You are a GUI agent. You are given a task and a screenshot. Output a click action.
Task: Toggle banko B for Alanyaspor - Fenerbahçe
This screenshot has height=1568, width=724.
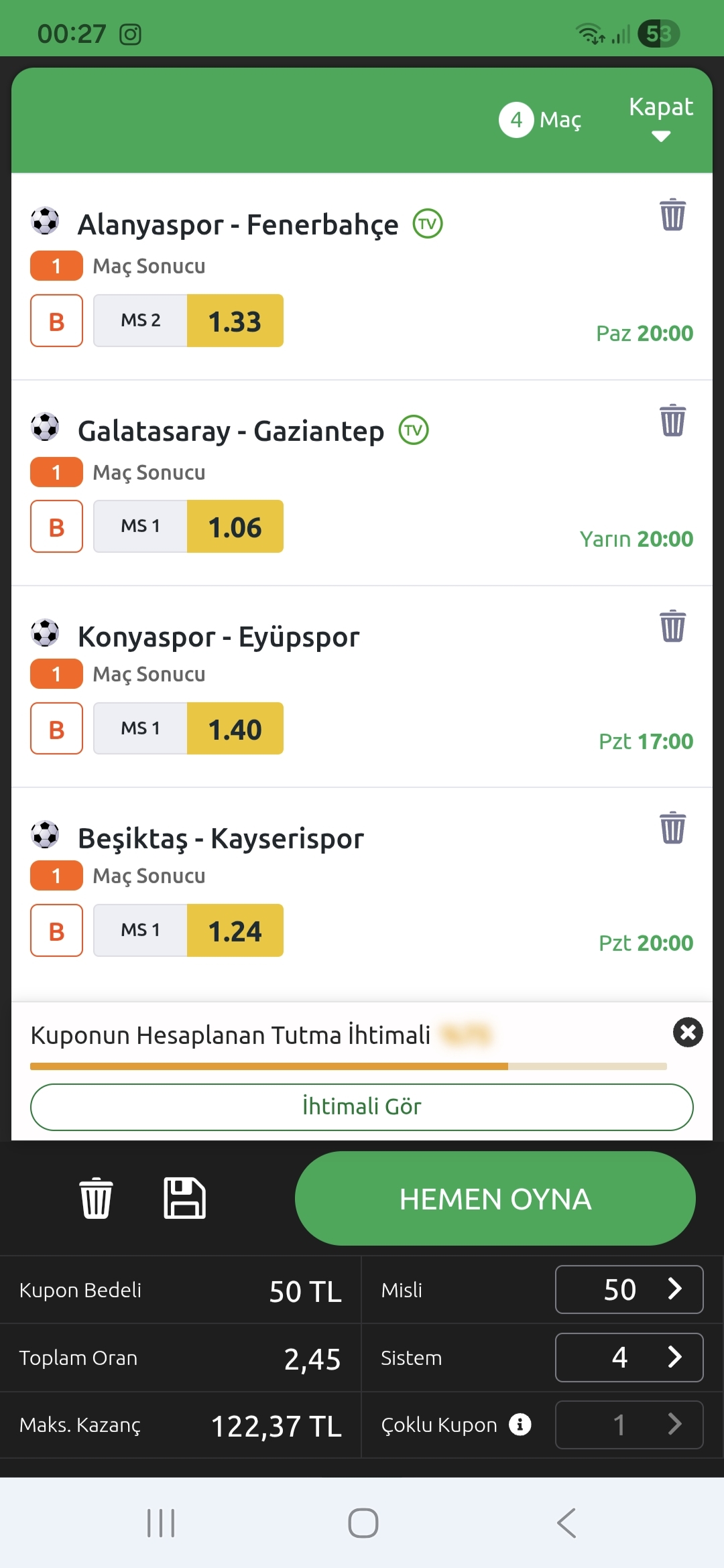(x=56, y=321)
